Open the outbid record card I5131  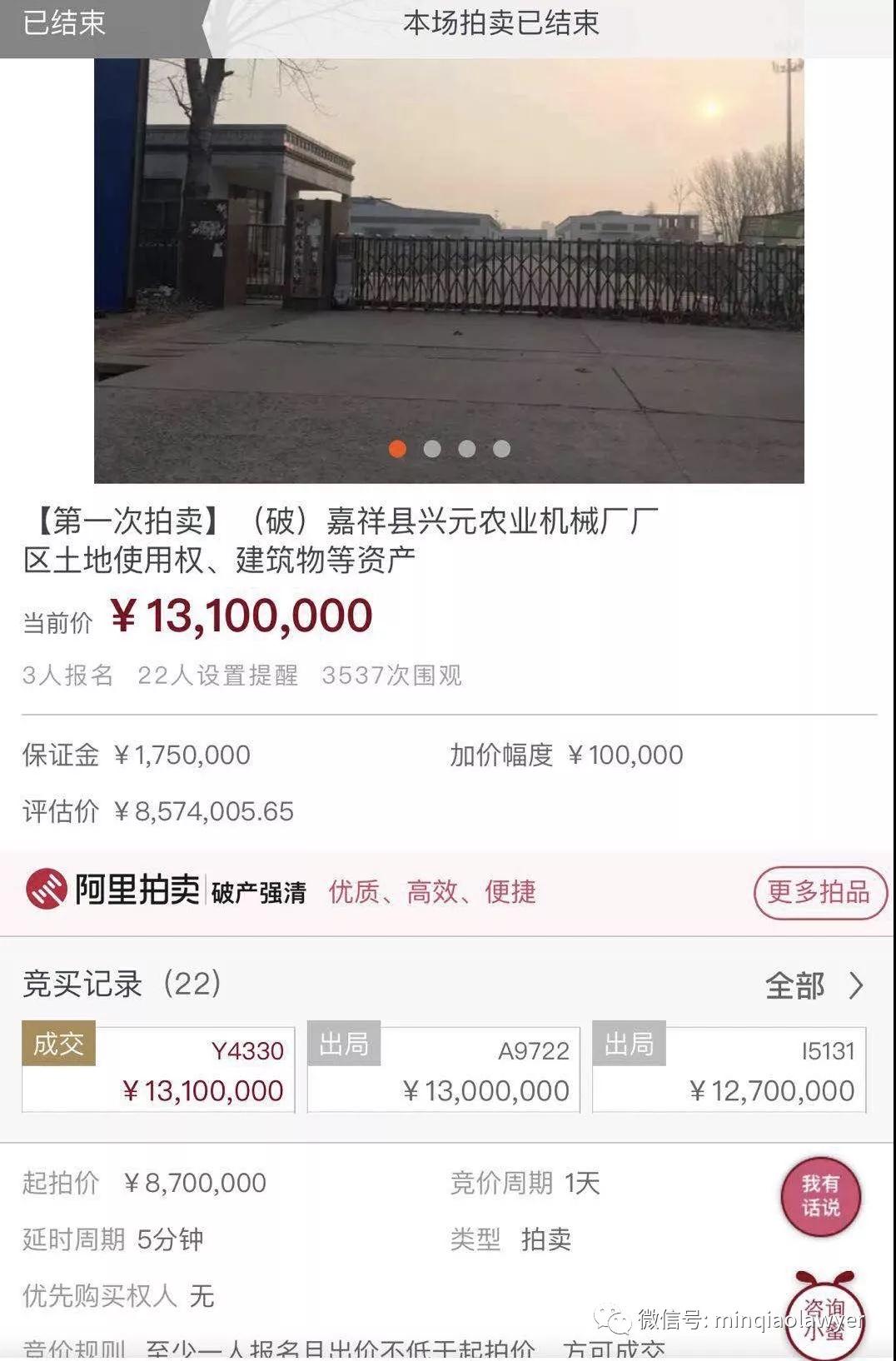[729, 1069]
